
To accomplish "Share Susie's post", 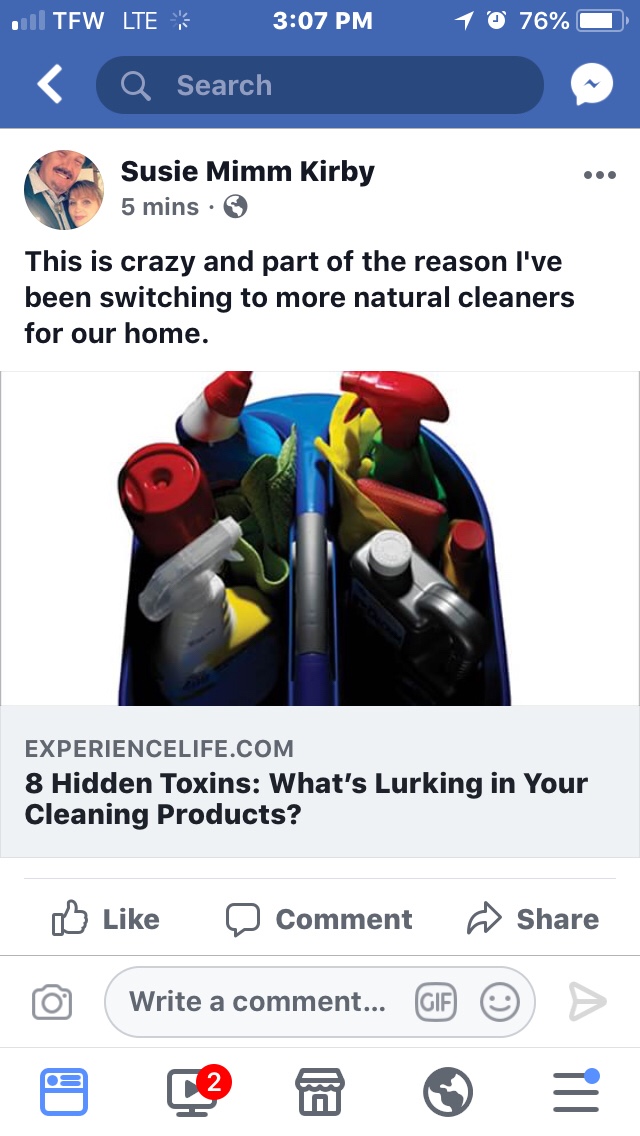I will 533,919.
